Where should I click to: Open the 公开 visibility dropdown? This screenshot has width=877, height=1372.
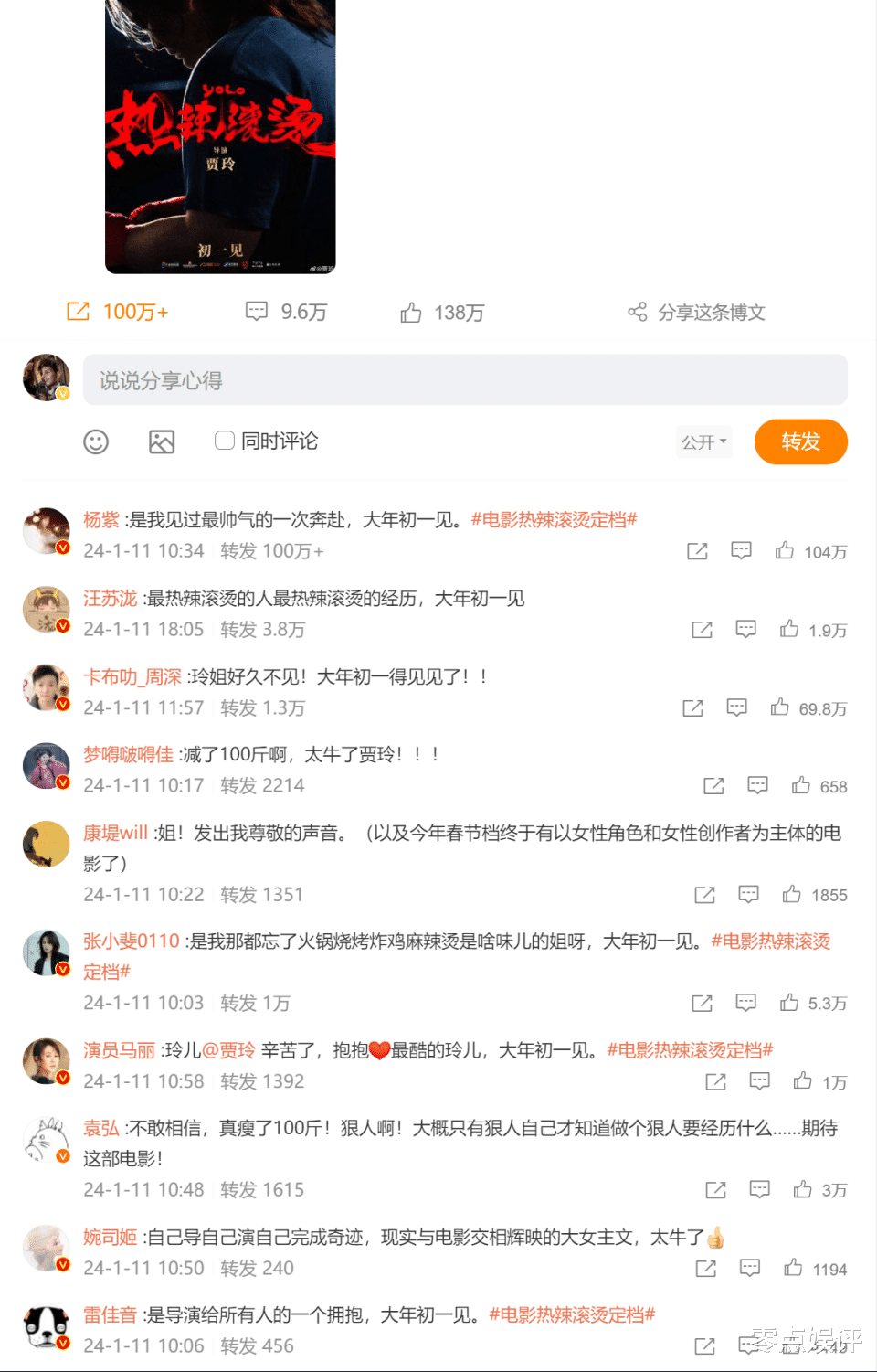click(x=703, y=441)
